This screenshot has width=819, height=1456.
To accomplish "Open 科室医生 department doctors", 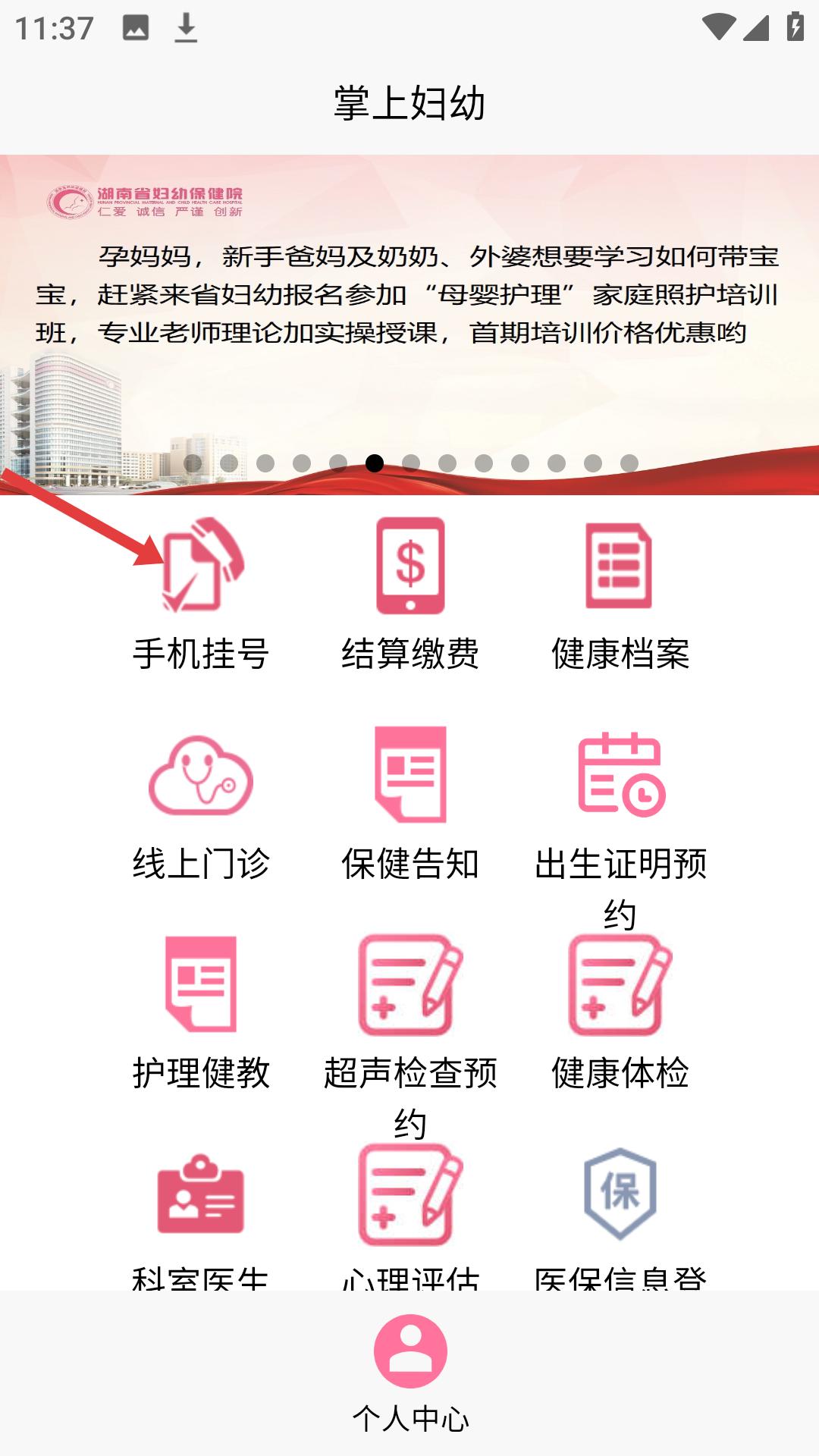I will point(201,1213).
